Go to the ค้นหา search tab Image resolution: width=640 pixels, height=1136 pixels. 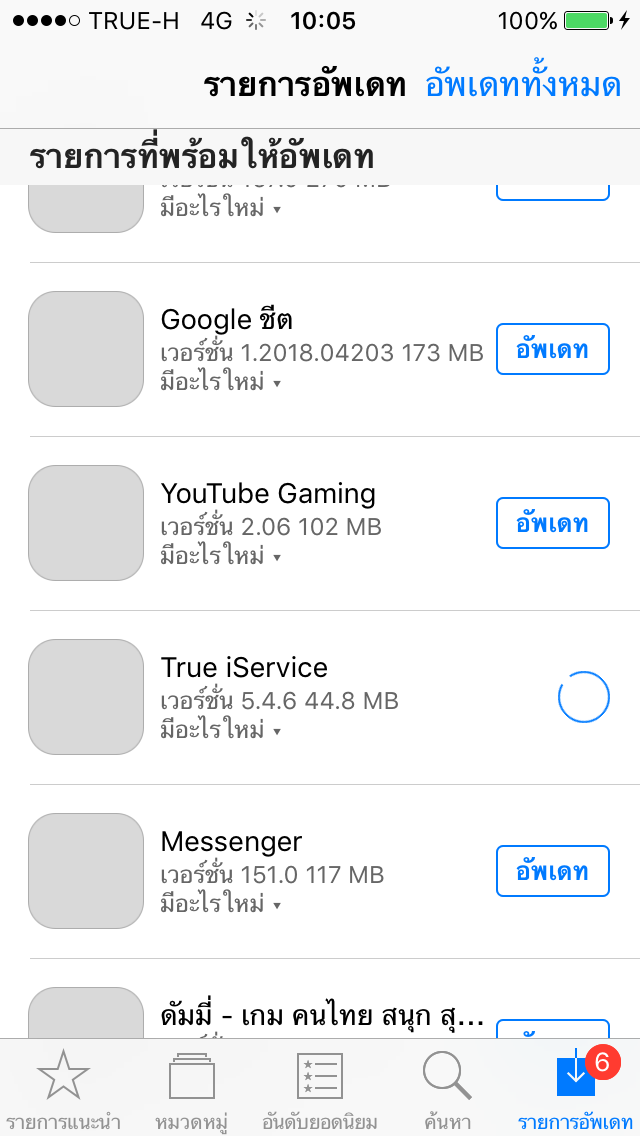pyautogui.click(x=448, y=1088)
